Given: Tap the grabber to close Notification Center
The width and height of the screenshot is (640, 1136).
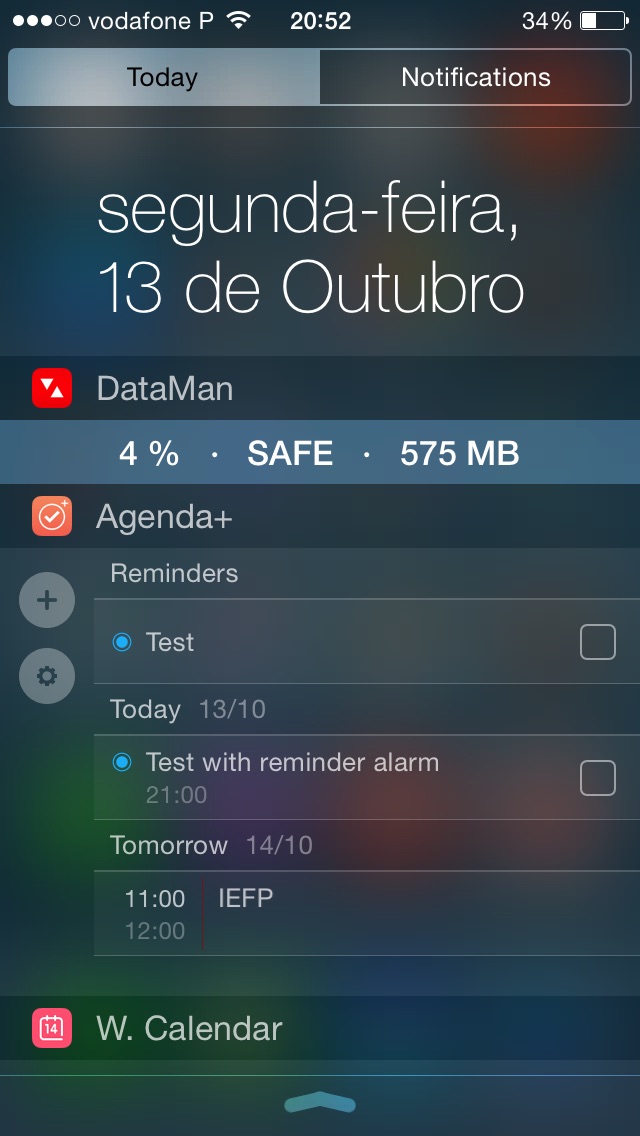Looking at the screenshot, I should [320, 1103].
